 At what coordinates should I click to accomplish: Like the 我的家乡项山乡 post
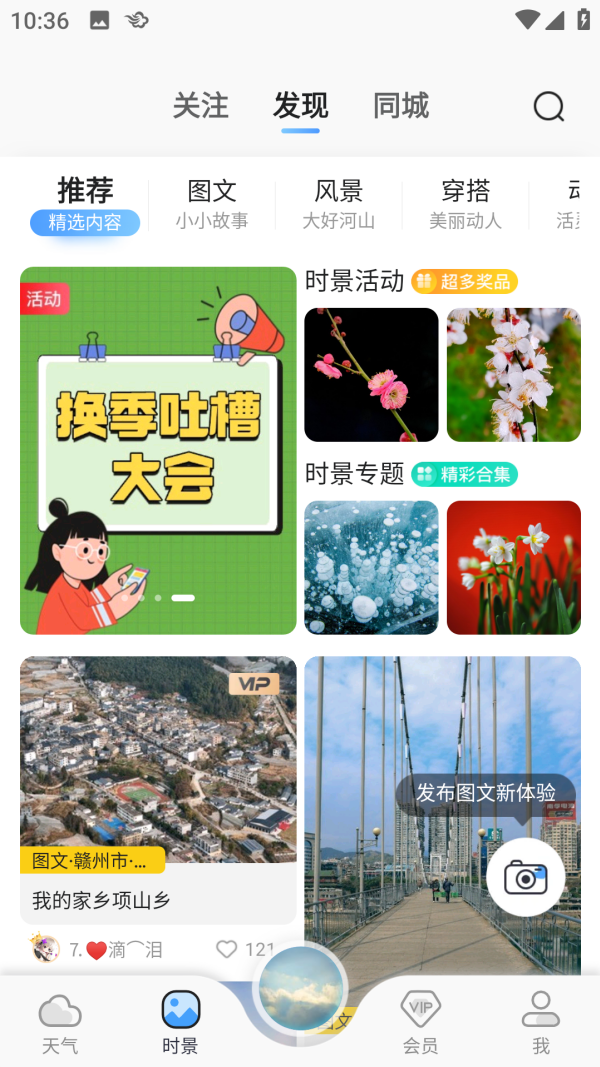(x=228, y=949)
